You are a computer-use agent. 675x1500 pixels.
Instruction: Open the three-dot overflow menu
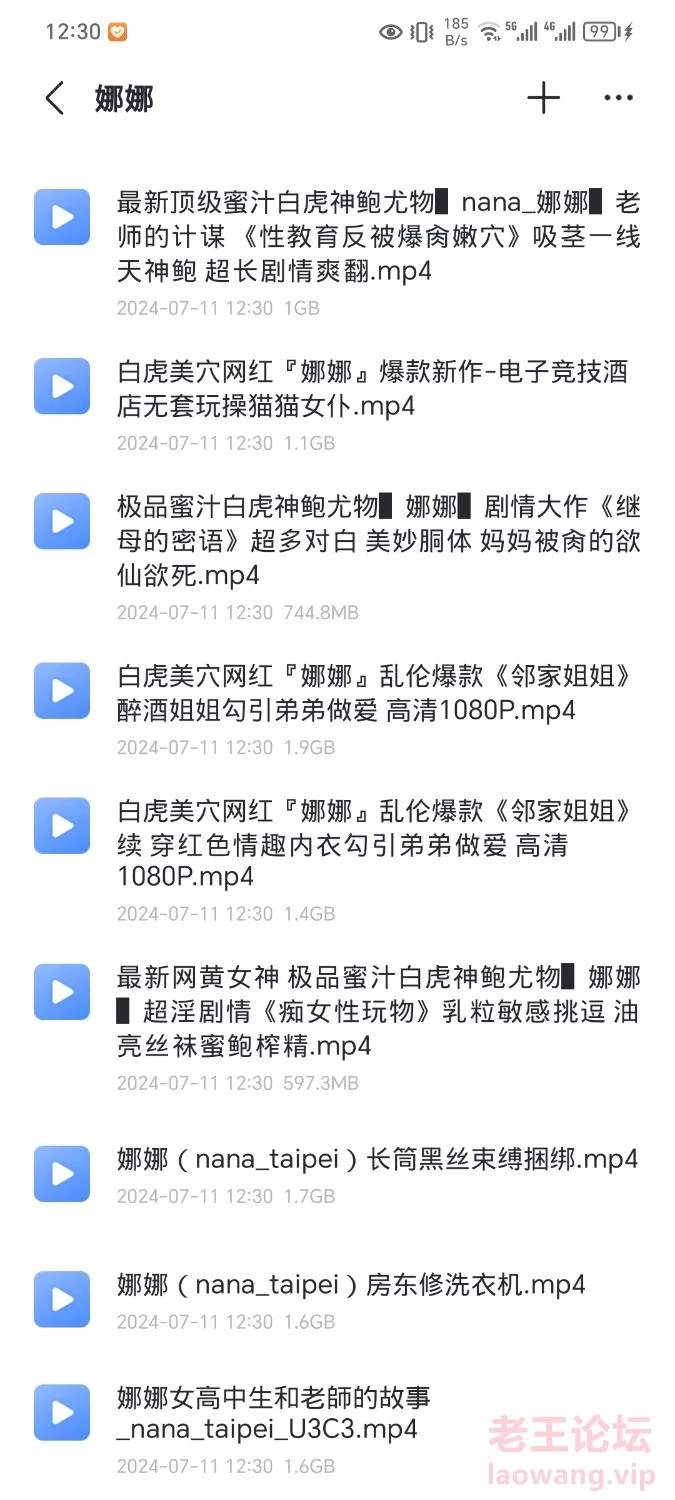(x=619, y=98)
